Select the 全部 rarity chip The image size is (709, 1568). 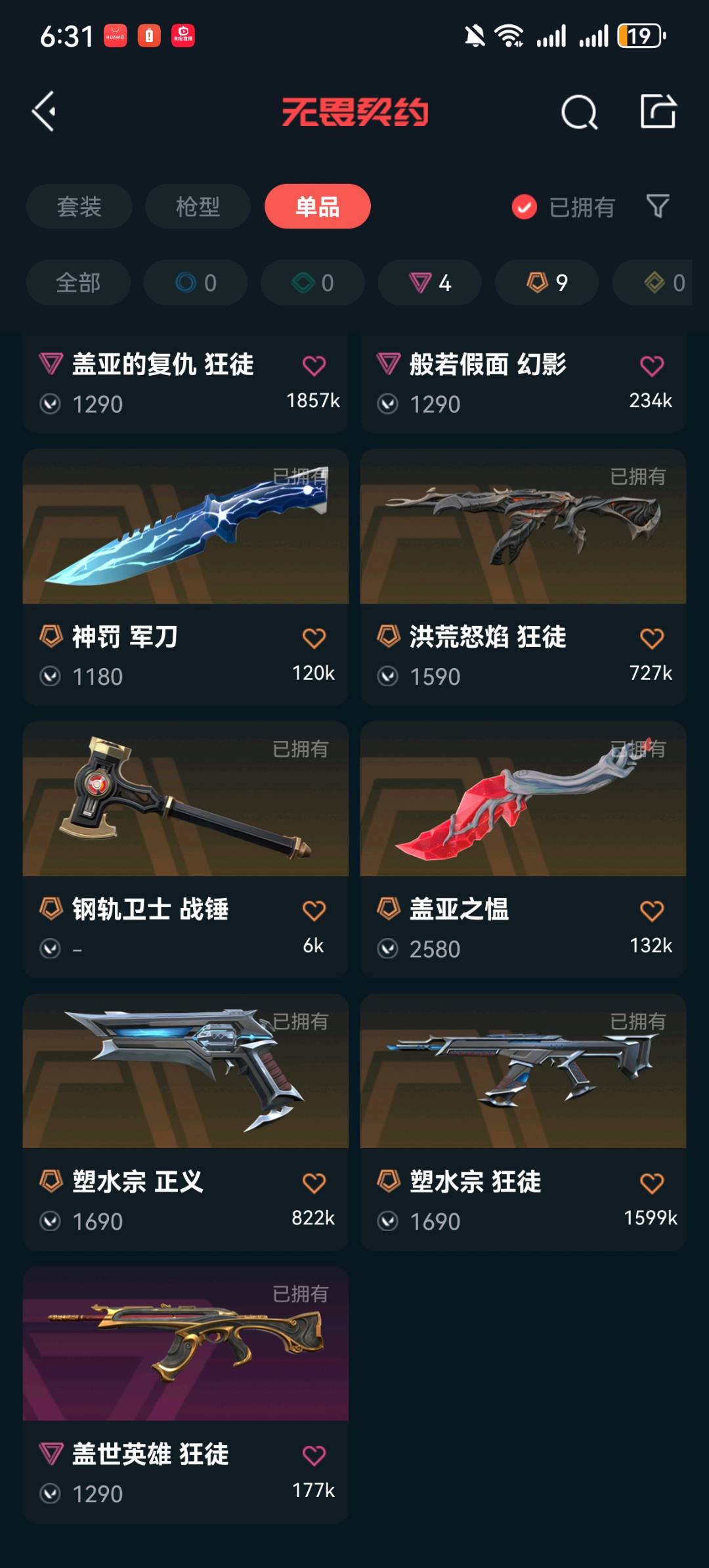point(78,283)
